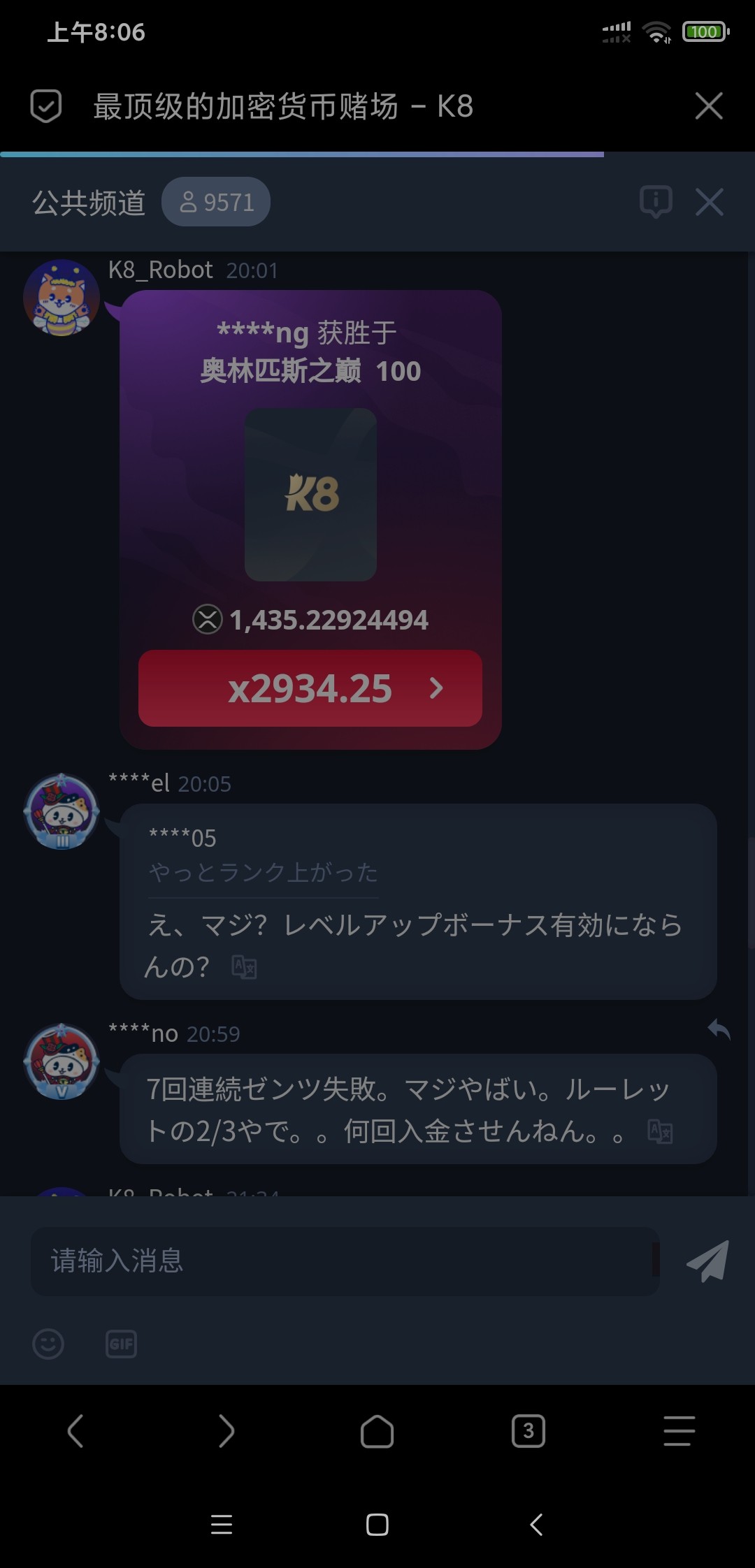View online members count 9571
Screen dimensions: 755x1568
(216, 202)
